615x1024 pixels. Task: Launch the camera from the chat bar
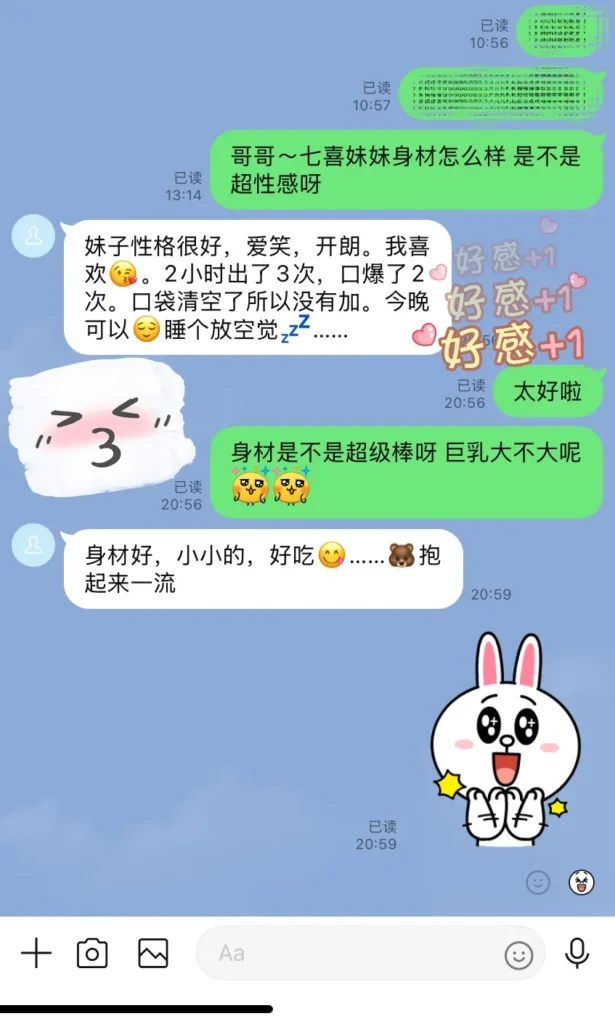(x=92, y=953)
